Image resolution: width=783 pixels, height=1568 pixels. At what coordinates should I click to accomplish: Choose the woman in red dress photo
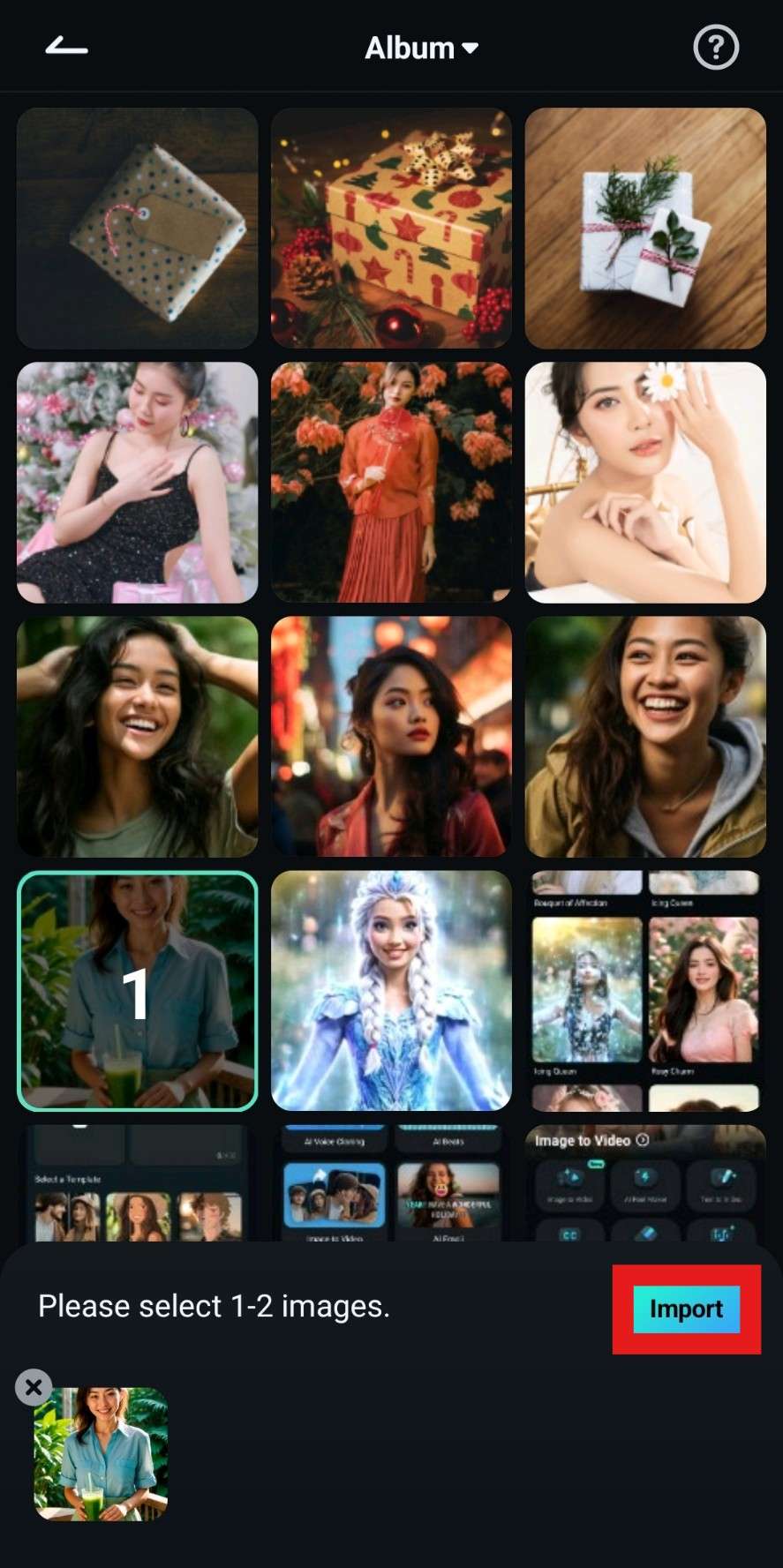coord(391,482)
